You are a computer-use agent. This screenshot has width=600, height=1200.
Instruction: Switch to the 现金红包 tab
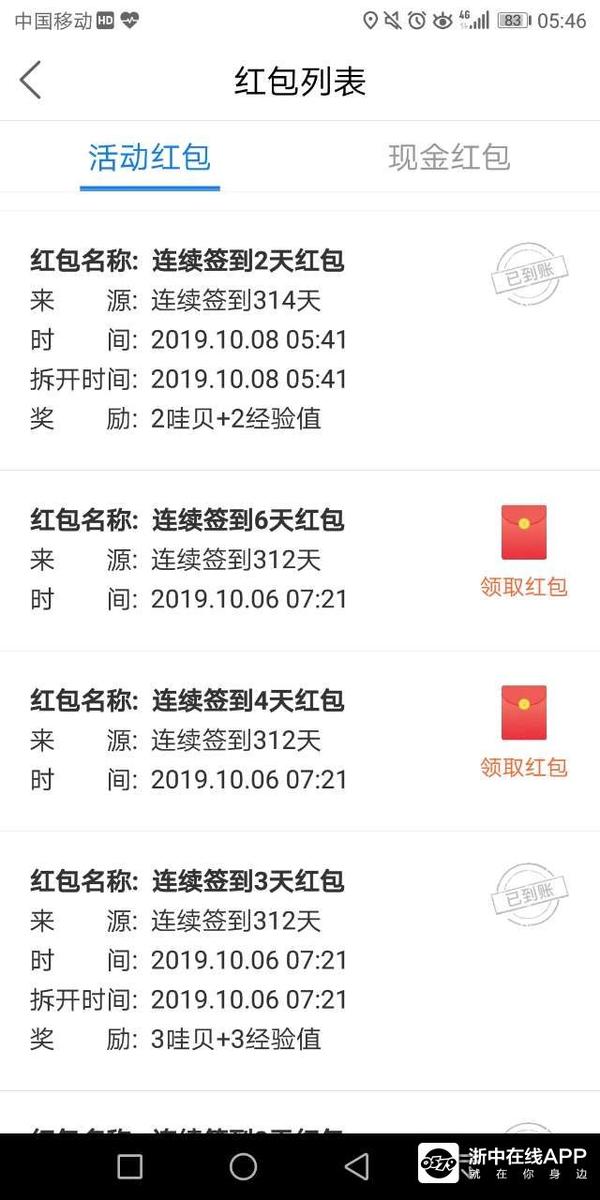click(449, 157)
